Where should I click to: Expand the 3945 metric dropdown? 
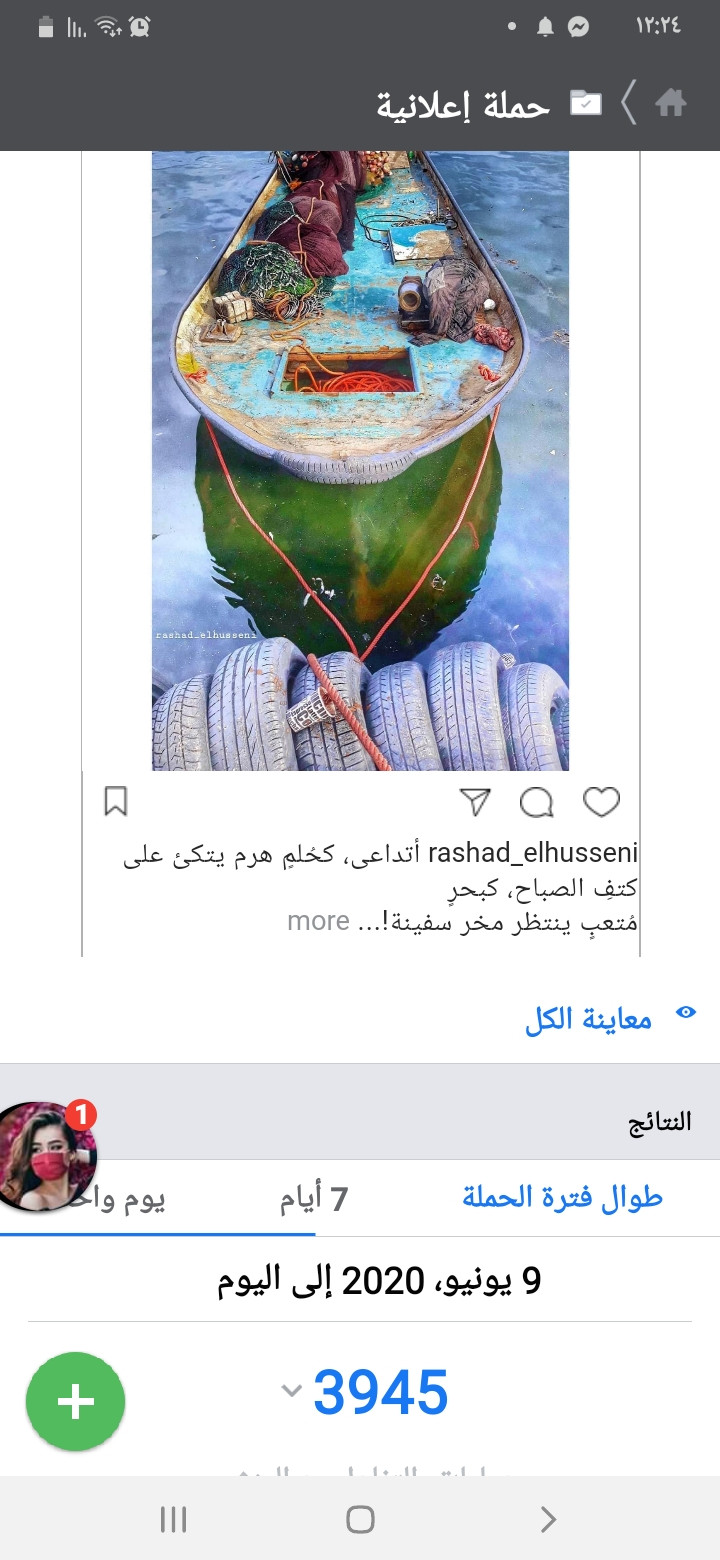291,1390
